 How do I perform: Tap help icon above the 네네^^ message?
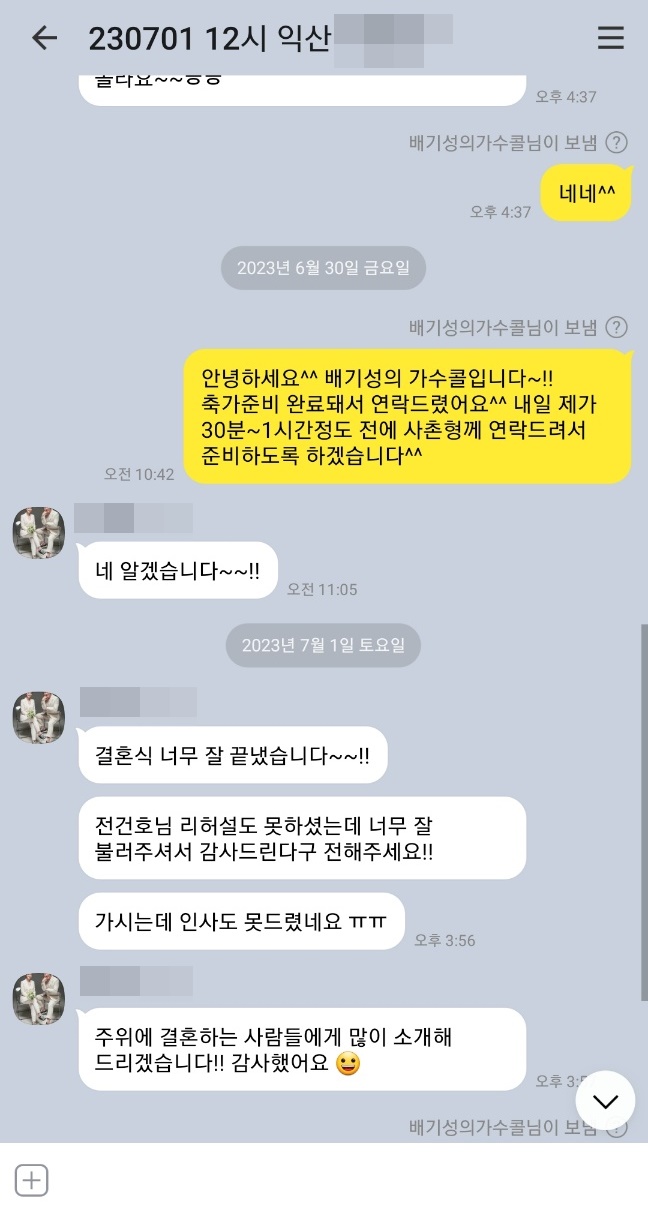[x=617, y=142]
